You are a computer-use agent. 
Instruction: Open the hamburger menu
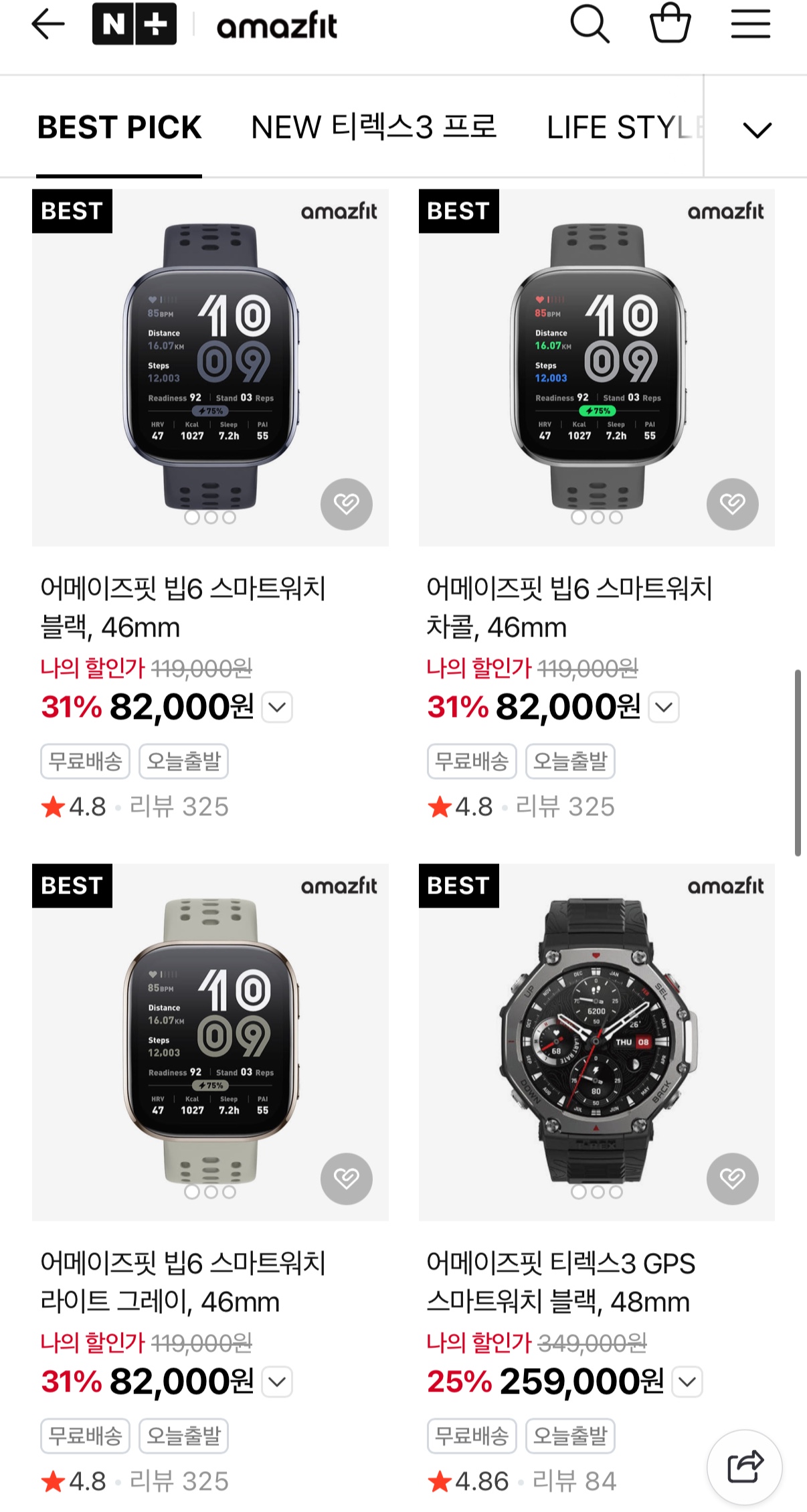tap(750, 25)
